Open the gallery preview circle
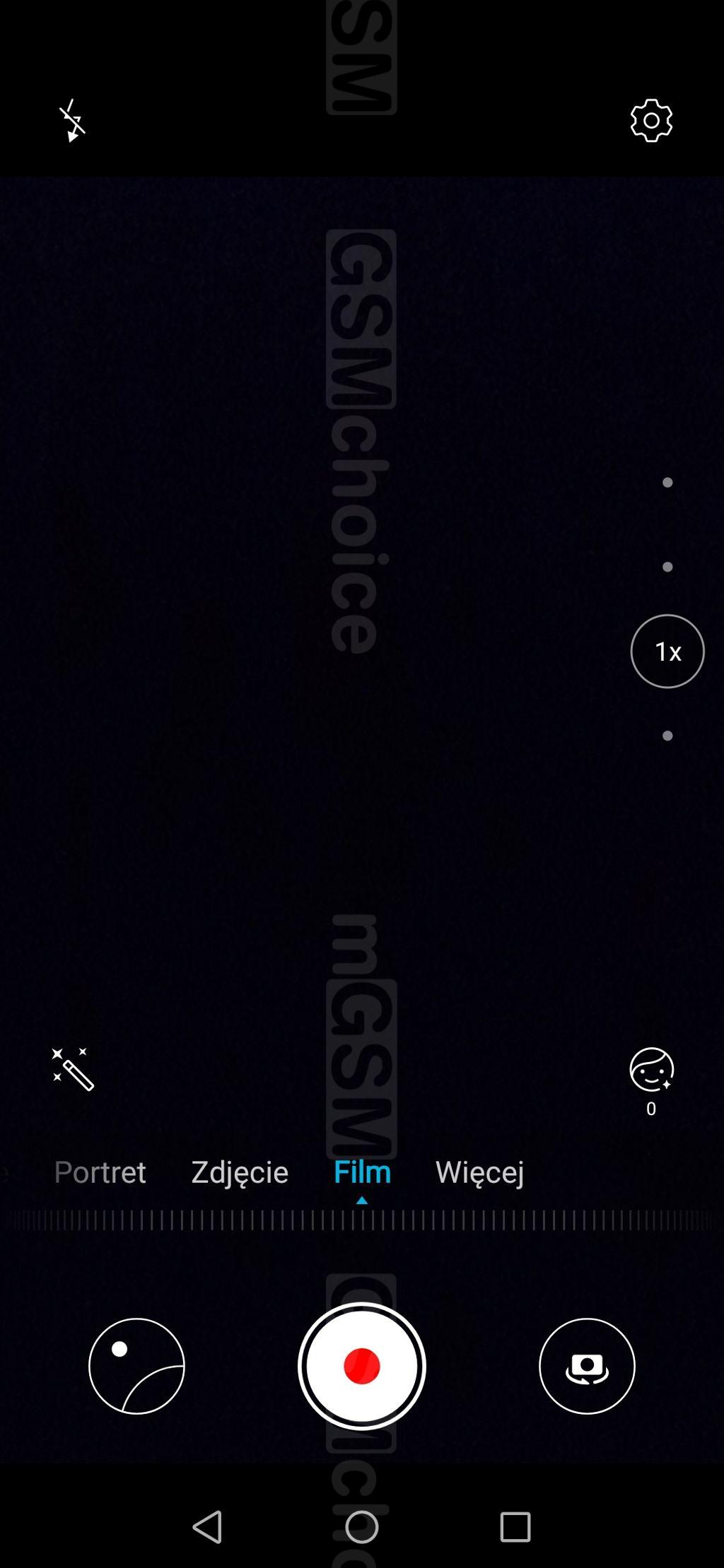Image resolution: width=724 pixels, height=1568 pixels. (136, 1366)
